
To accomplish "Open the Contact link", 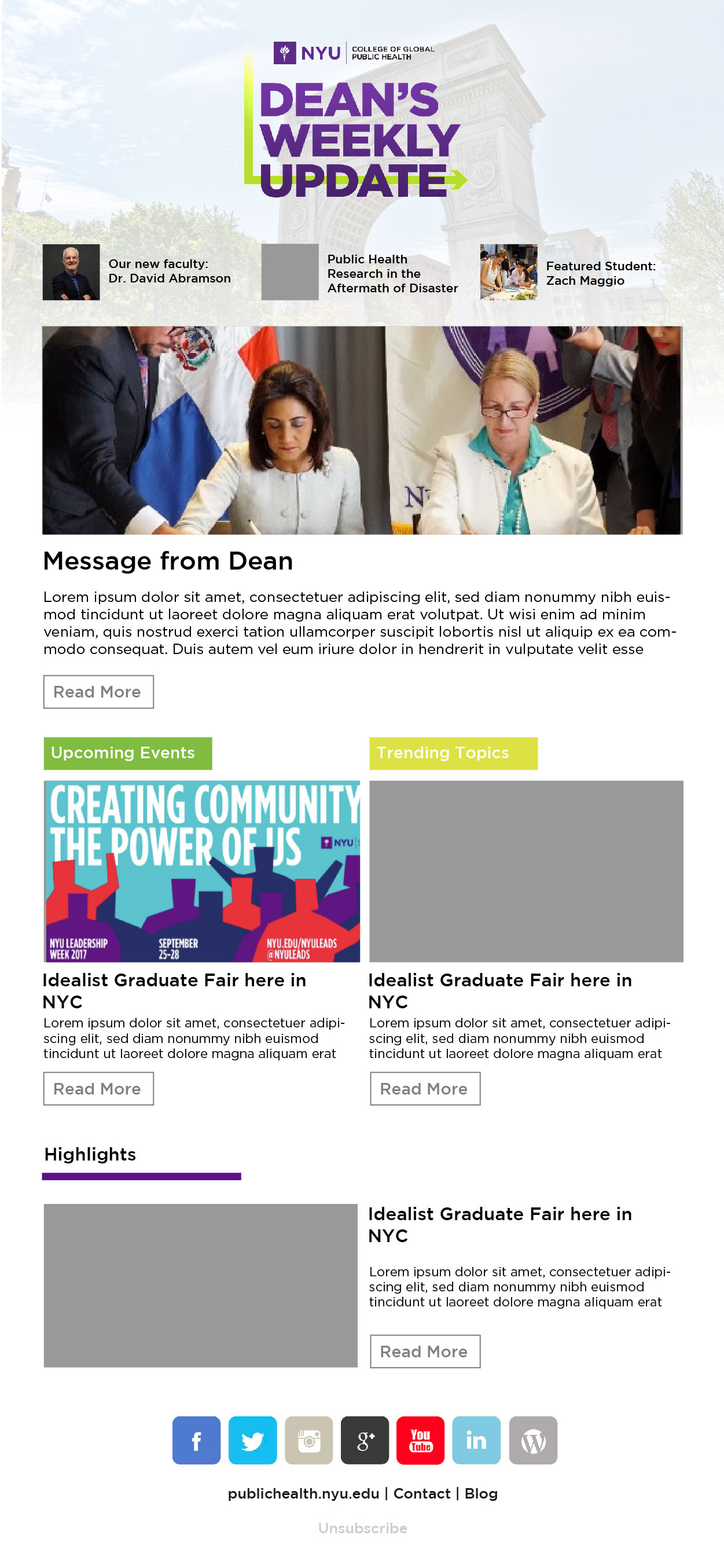I will 422,1494.
